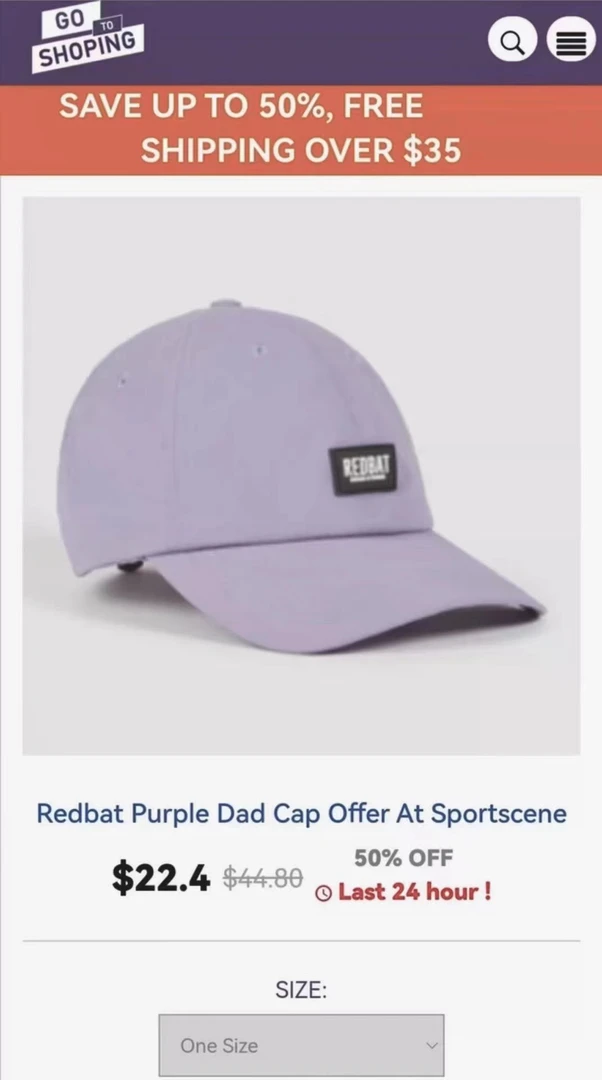Screen dimensions: 602x1080
Task: Expand the One Size dropdown
Action: [301, 1045]
